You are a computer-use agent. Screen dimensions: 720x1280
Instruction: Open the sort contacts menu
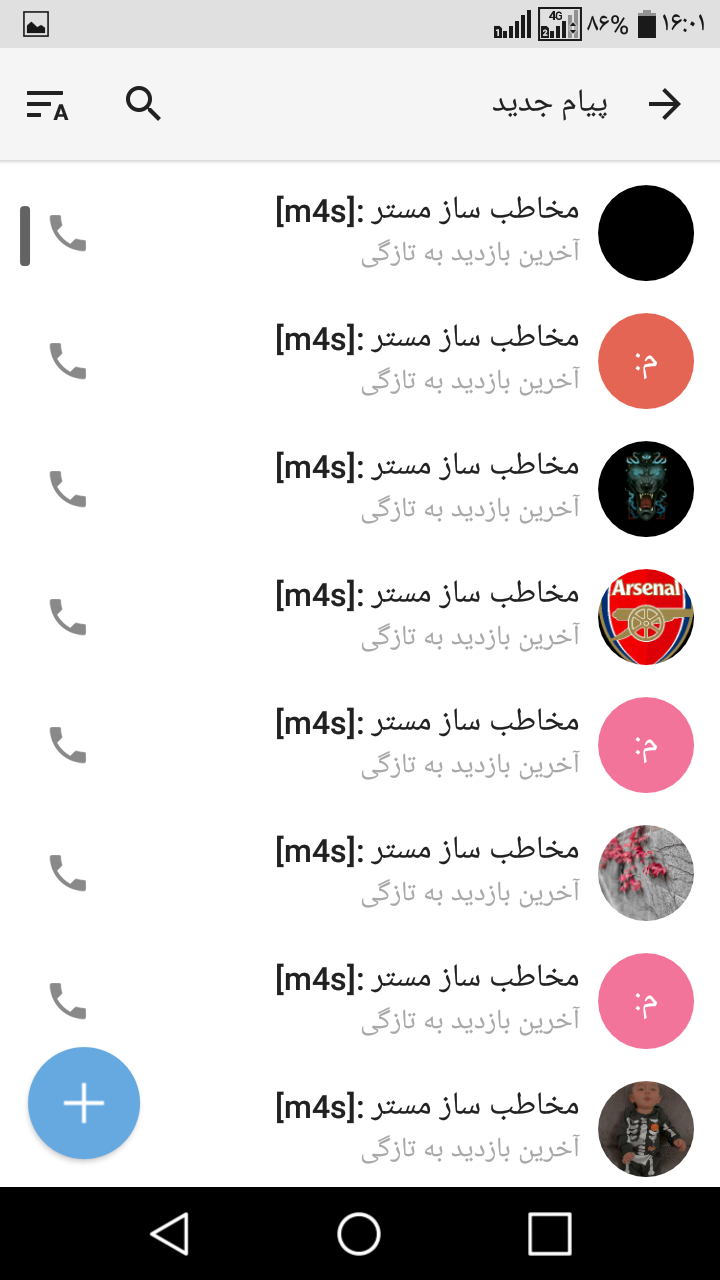tap(47, 105)
